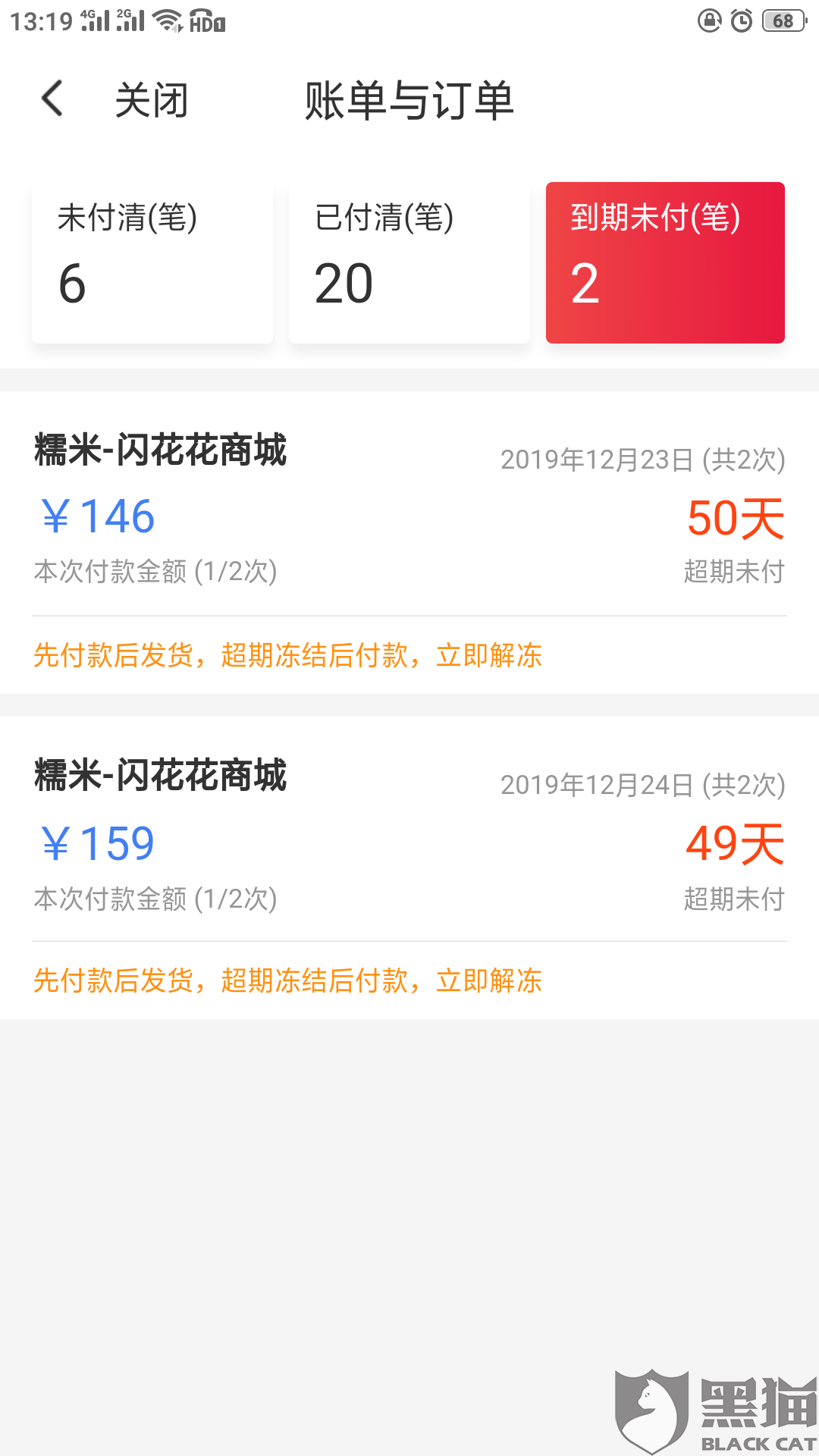Screen dimensions: 819x1456
Task: Switch to the 已付清(笔) tab
Action: (409, 262)
